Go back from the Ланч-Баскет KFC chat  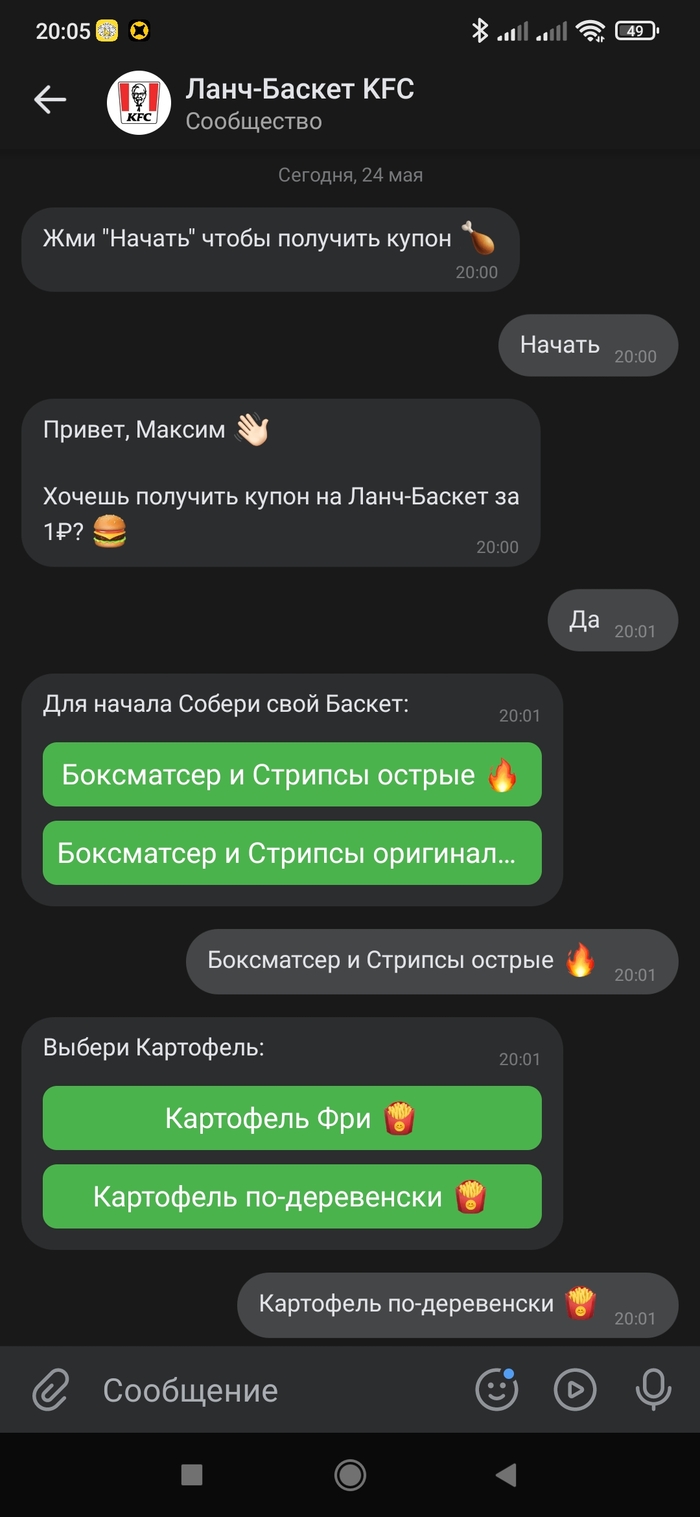50,99
